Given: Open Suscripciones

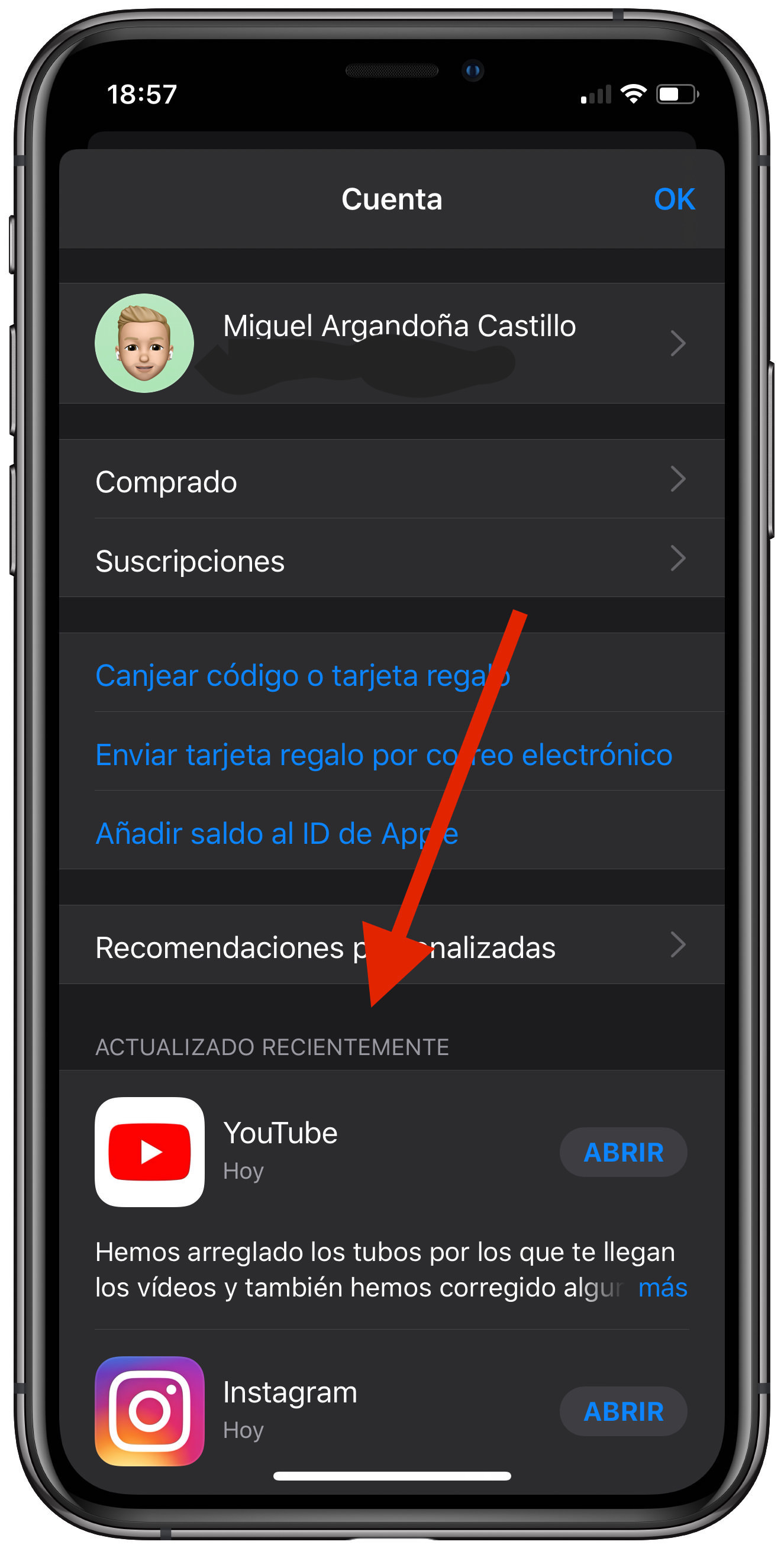Looking at the screenshot, I should 391,560.
